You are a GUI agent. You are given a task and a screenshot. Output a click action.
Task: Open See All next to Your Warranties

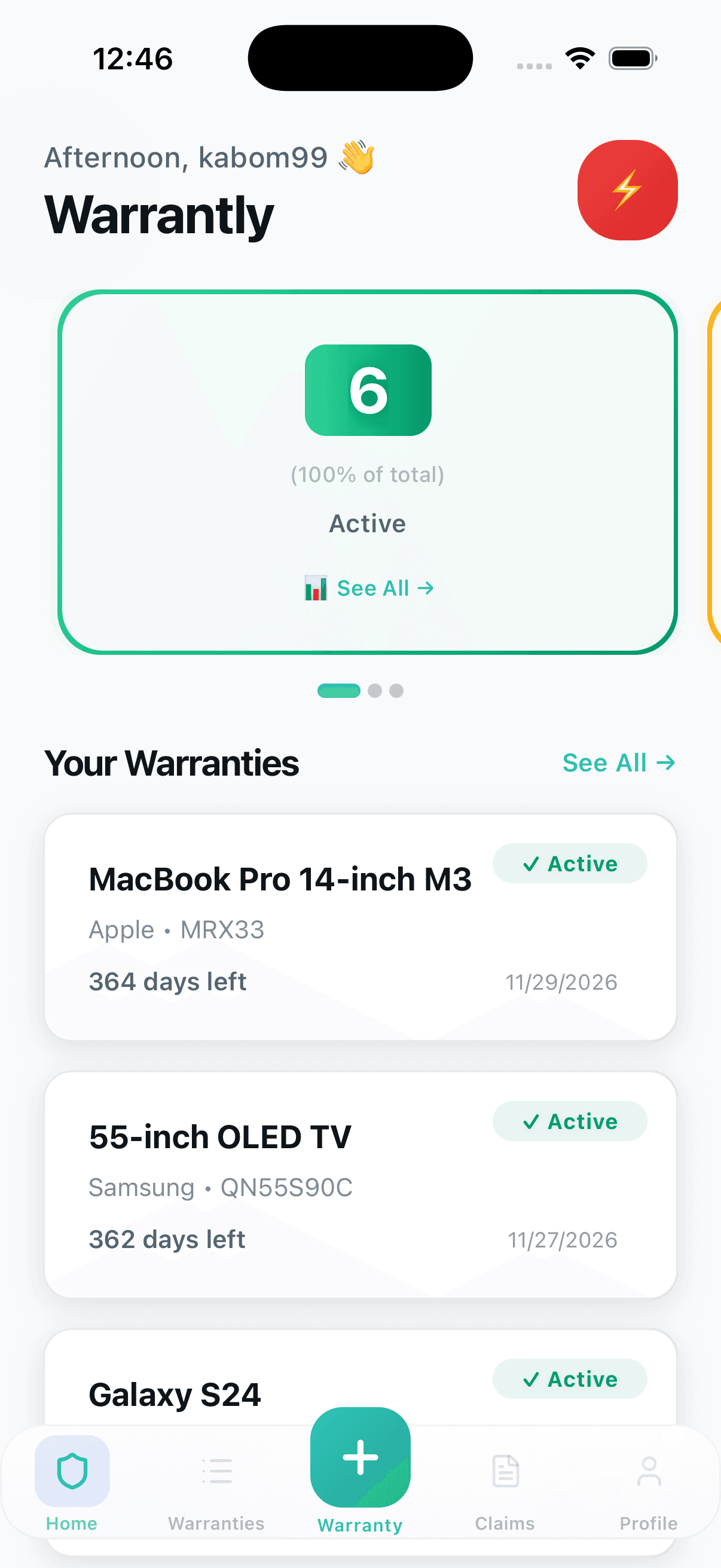point(618,762)
